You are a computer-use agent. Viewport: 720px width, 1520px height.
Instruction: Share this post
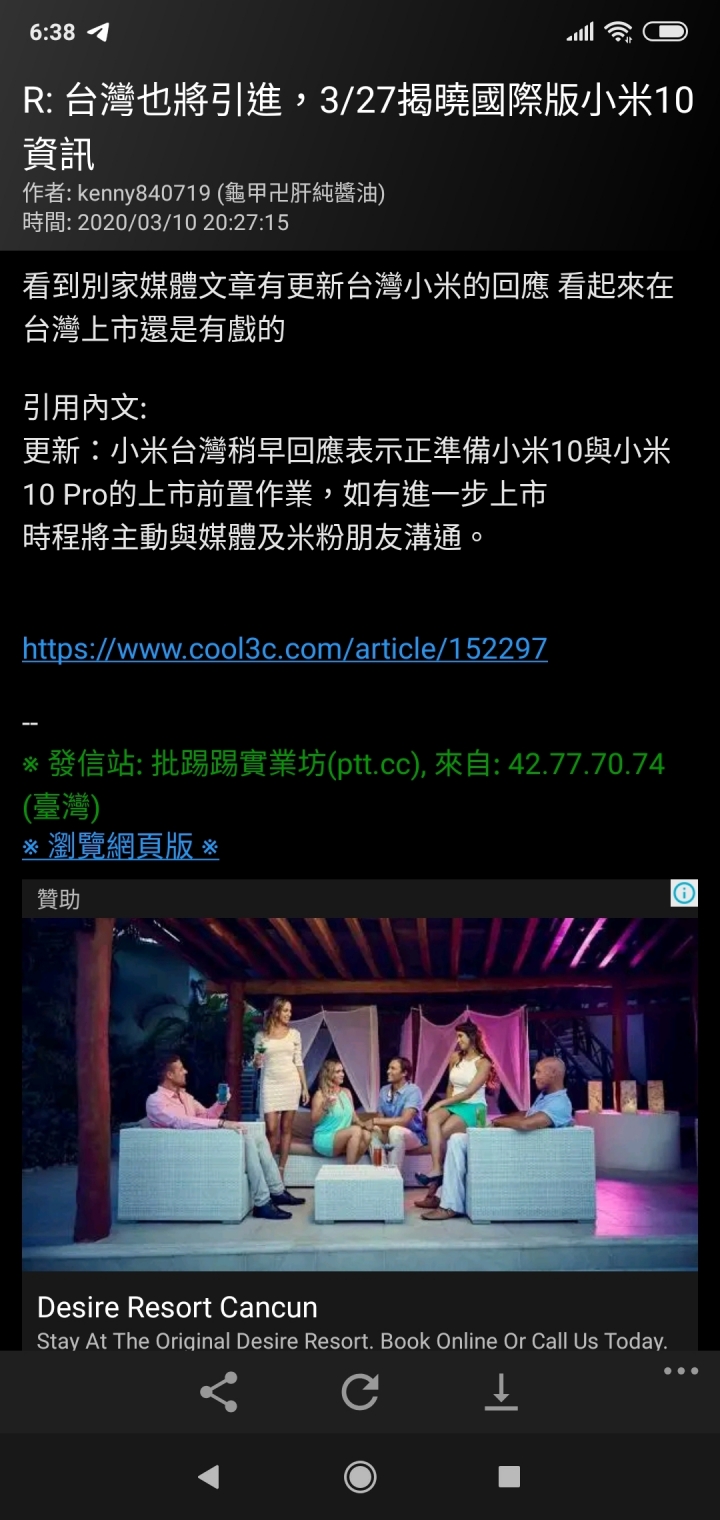[219, 1392]
